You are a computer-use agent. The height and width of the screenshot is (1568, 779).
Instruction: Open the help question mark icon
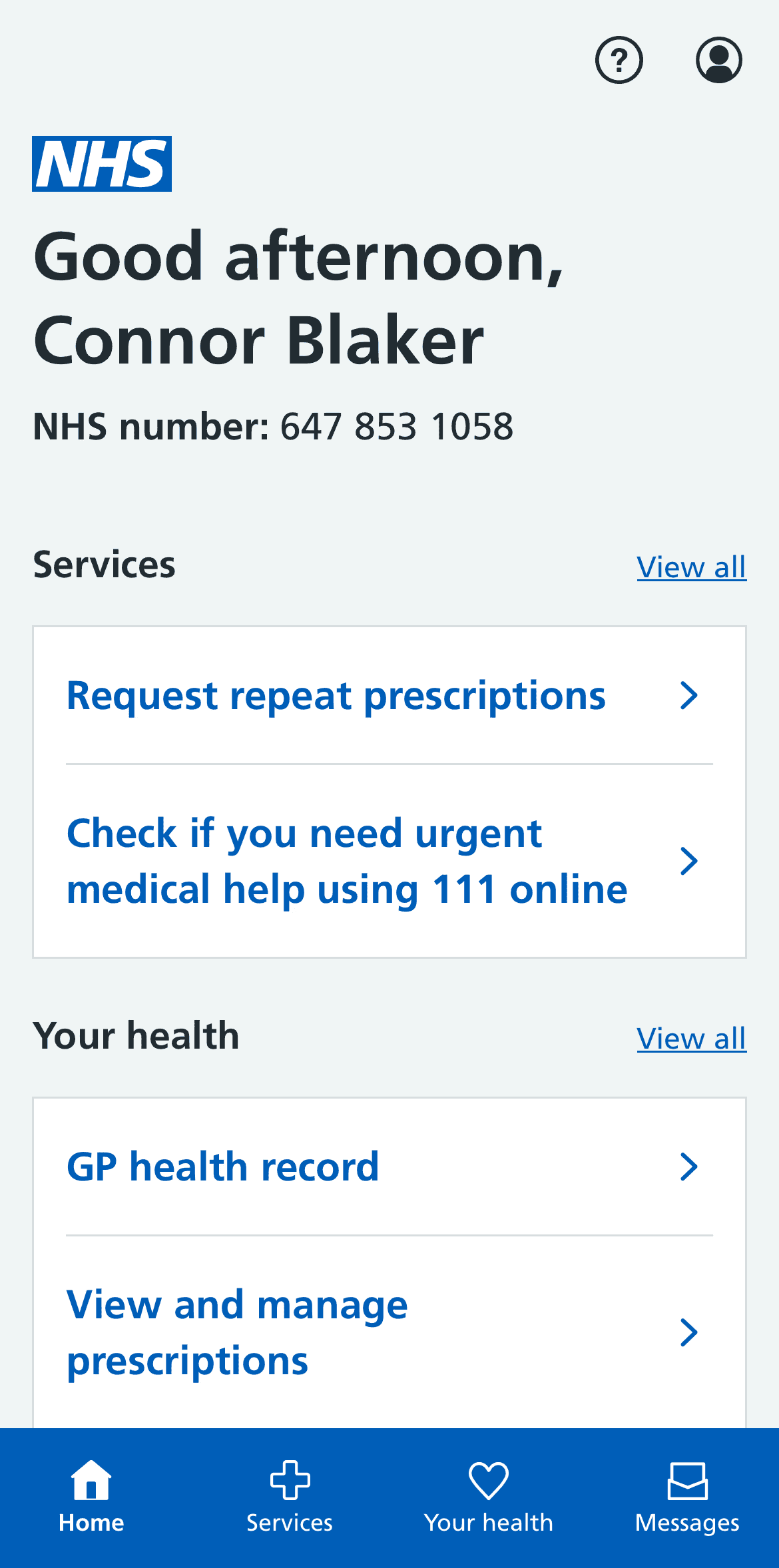[619, 60]
